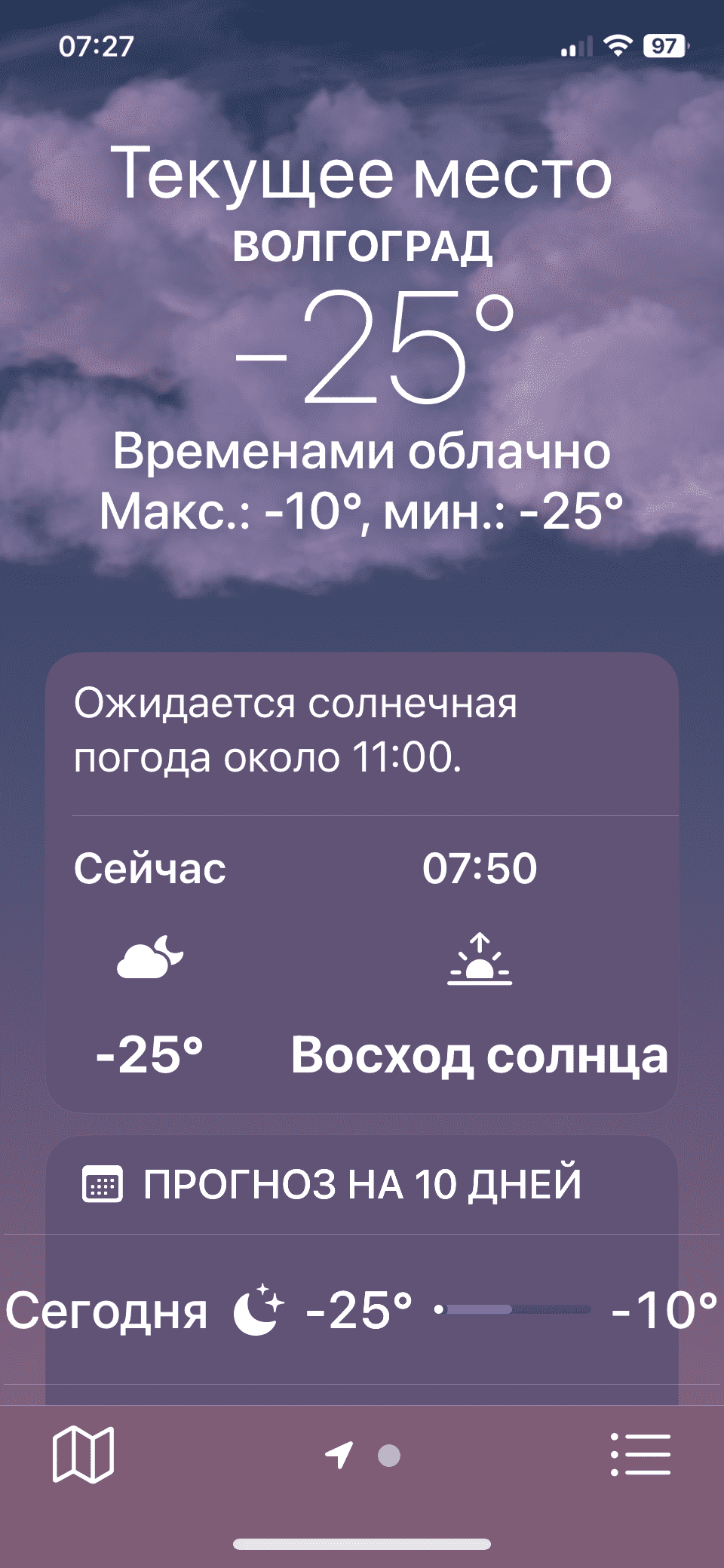Select the second location page dot

coord(389,1455)
